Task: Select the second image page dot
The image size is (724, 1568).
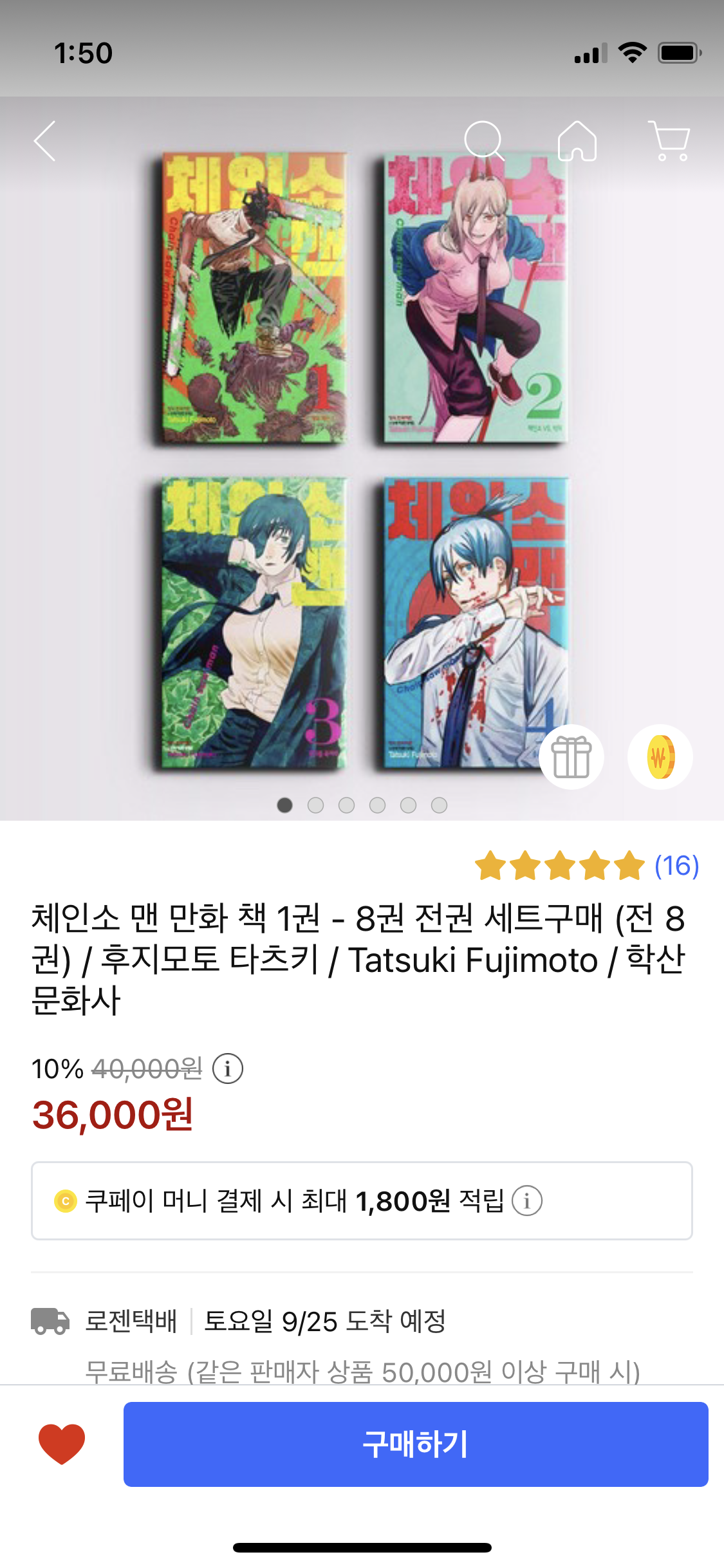Action: [315, 805]
